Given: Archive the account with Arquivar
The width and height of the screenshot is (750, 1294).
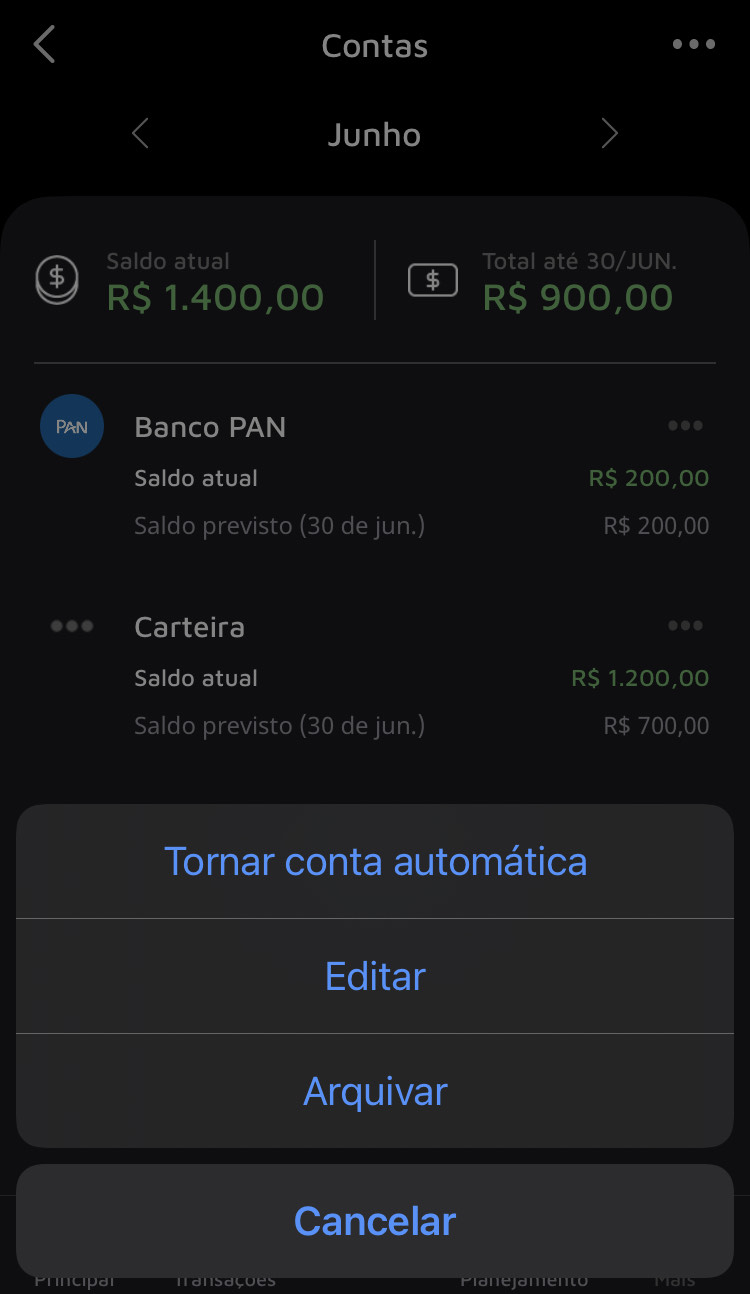Looking at the screenshot, I should pyautogui.click(x=375, y=1091).
